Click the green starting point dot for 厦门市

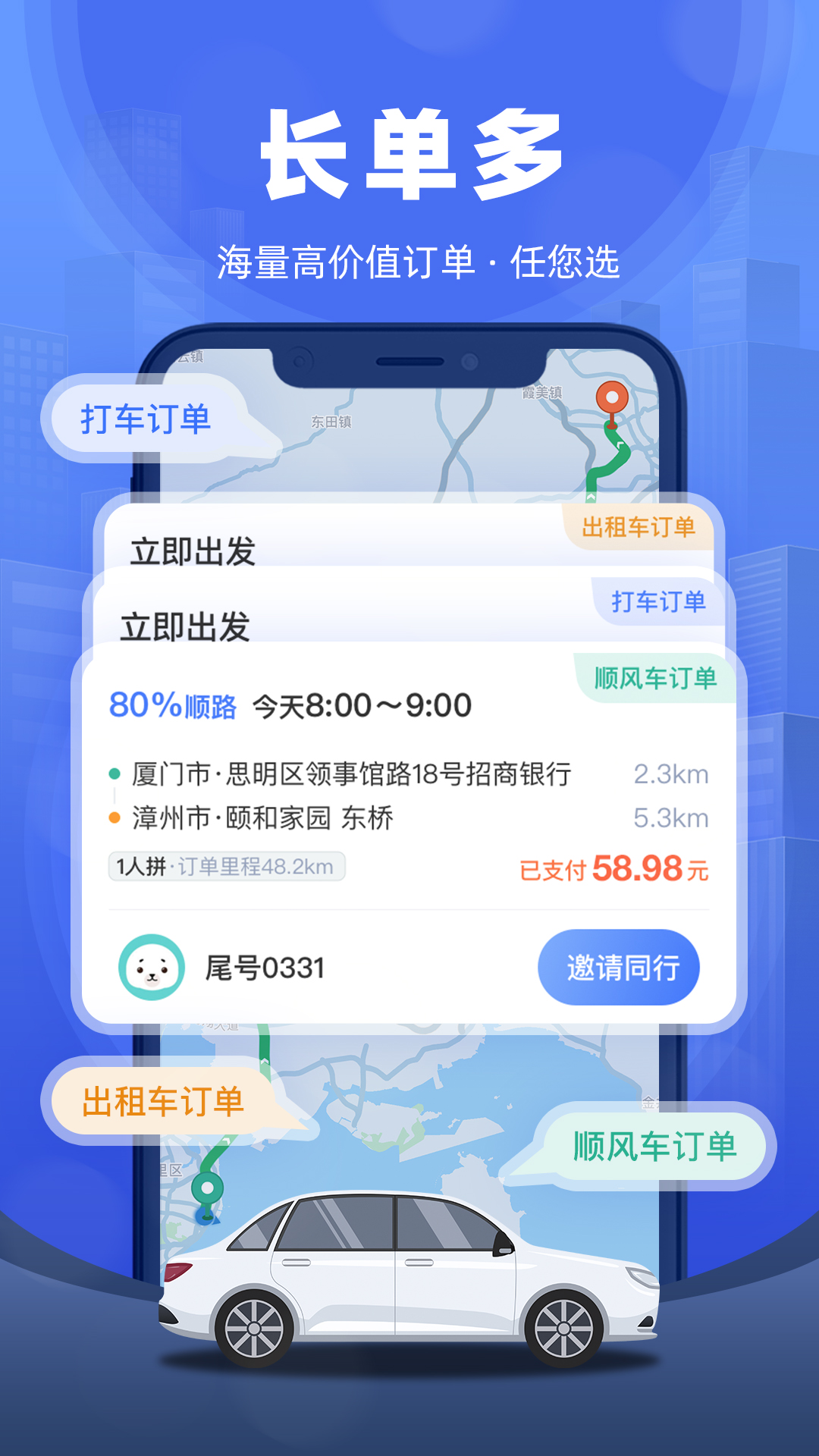pos(115,777)
